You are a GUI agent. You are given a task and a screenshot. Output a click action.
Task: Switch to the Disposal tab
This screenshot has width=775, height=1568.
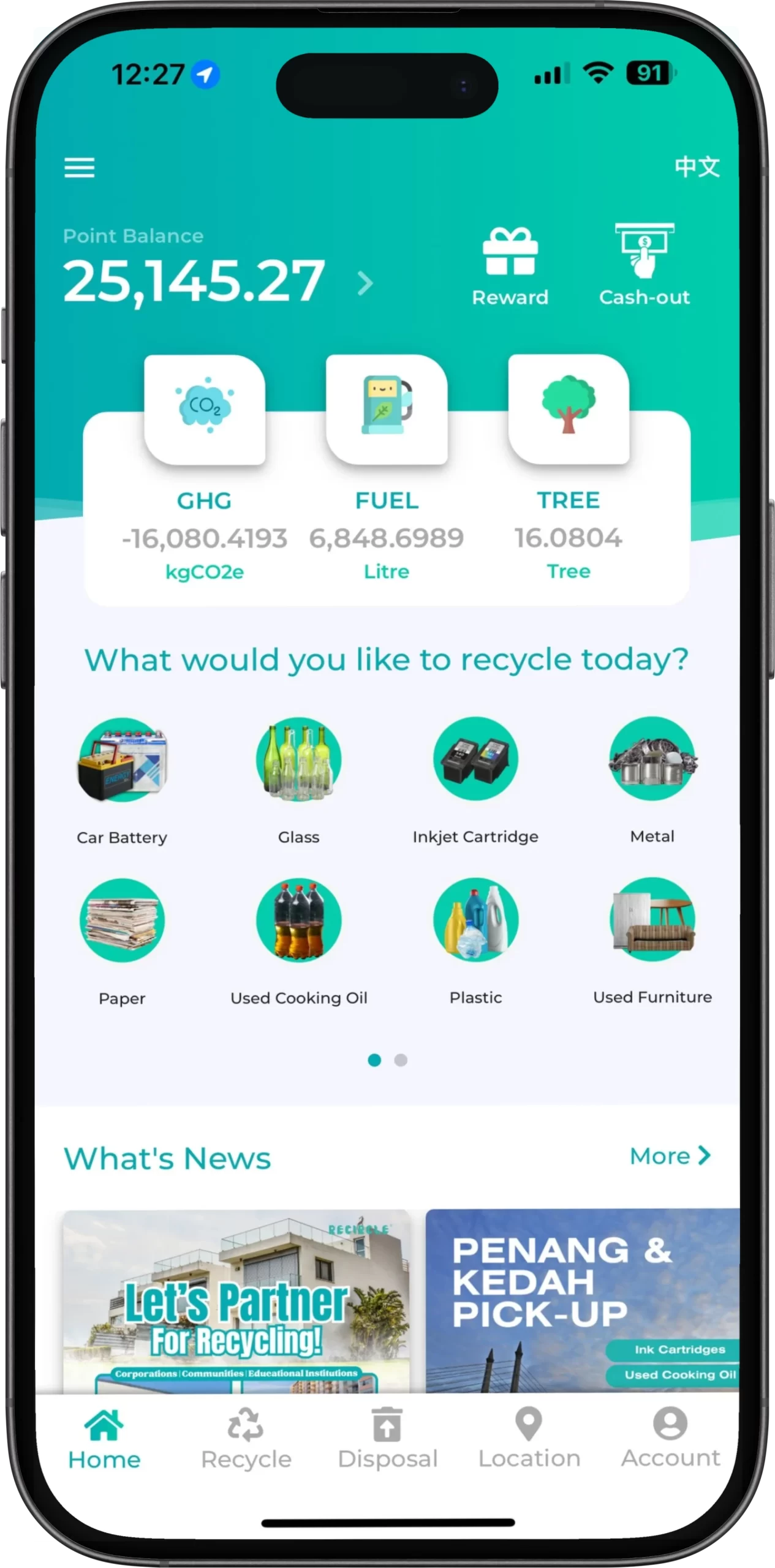click(x=387, y=1438)
